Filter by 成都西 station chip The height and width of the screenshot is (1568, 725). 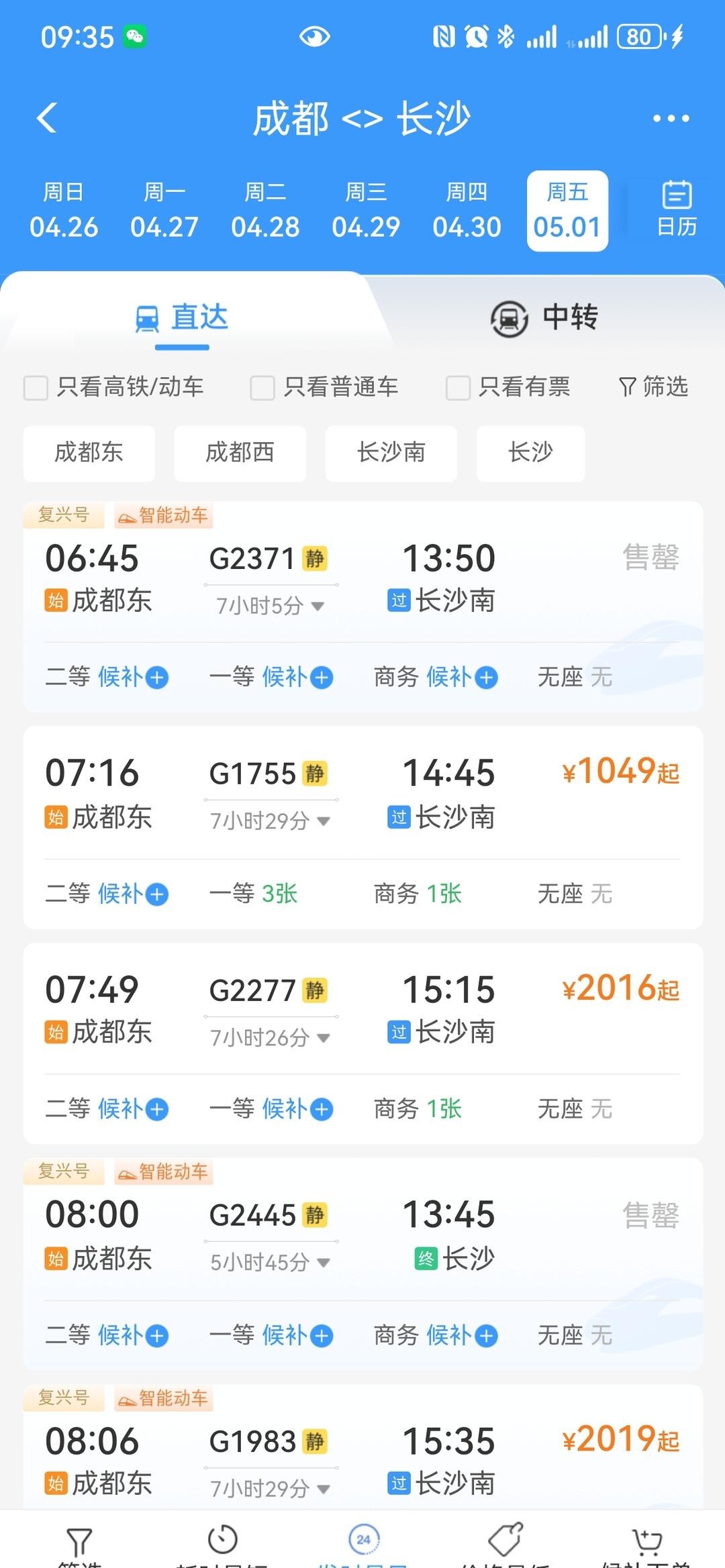pos(240,453)
